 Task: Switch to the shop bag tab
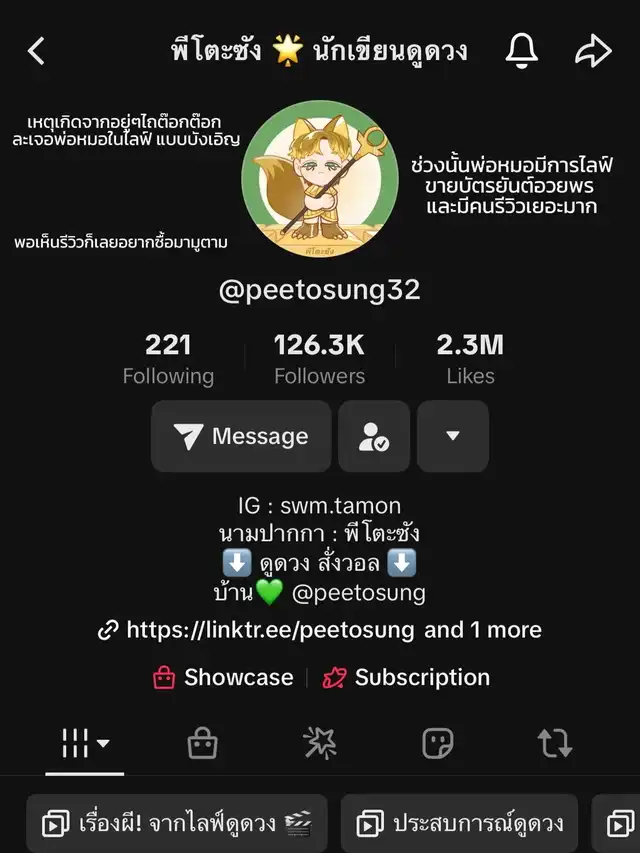click(202, 743)
